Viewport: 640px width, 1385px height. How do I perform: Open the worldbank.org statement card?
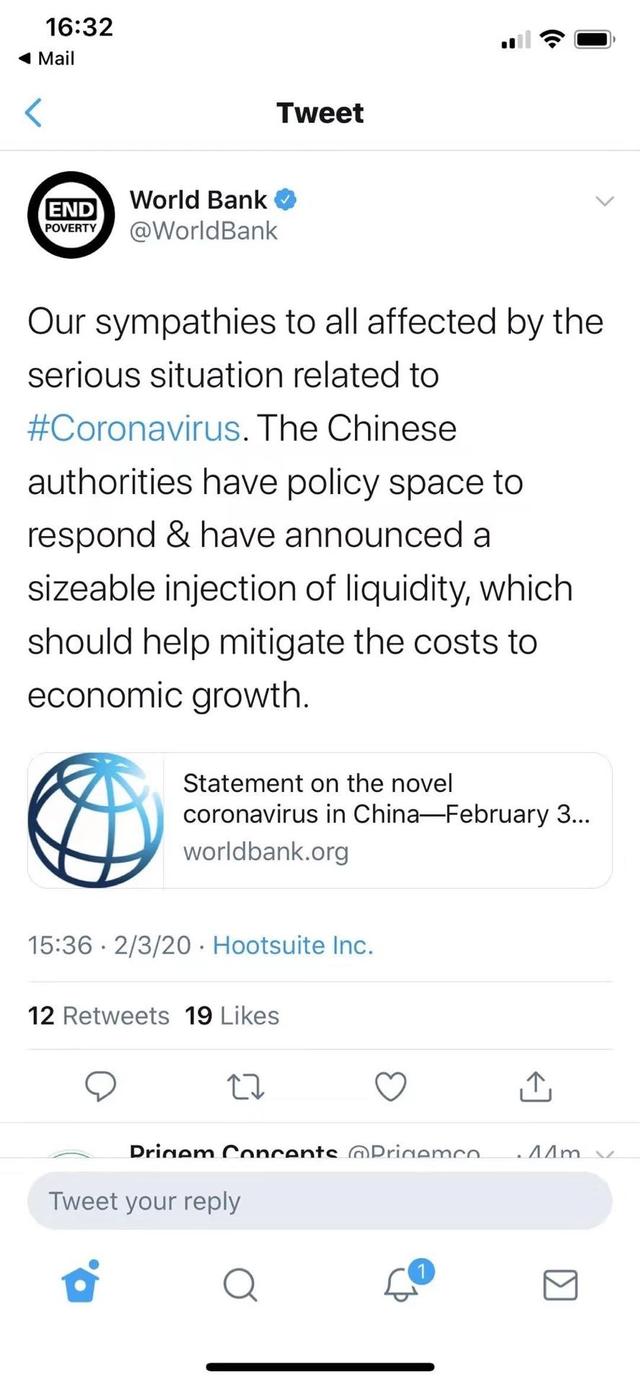(320, 820)
